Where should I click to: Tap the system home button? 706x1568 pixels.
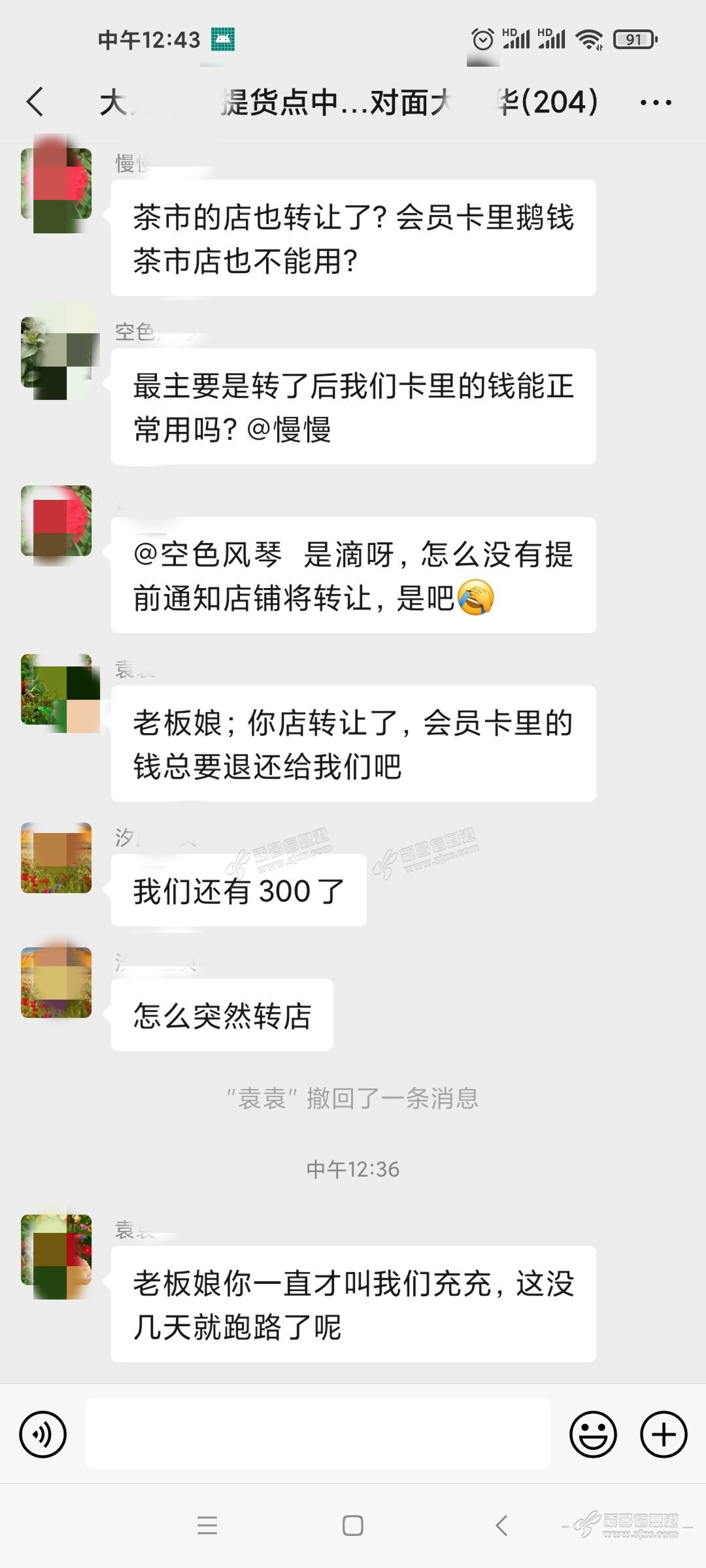coord(353,1526)
